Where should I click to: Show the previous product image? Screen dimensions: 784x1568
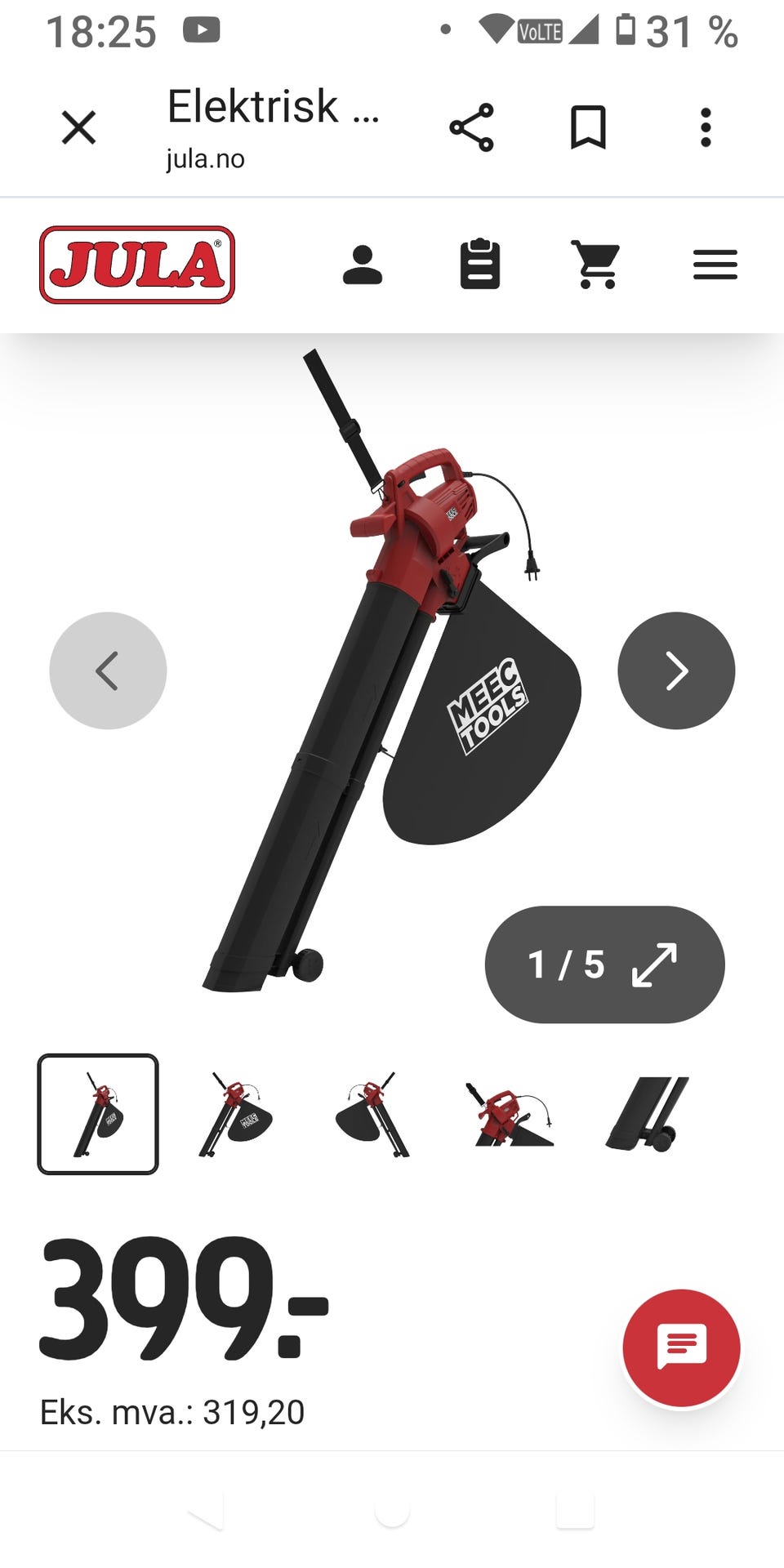point(108,670)
